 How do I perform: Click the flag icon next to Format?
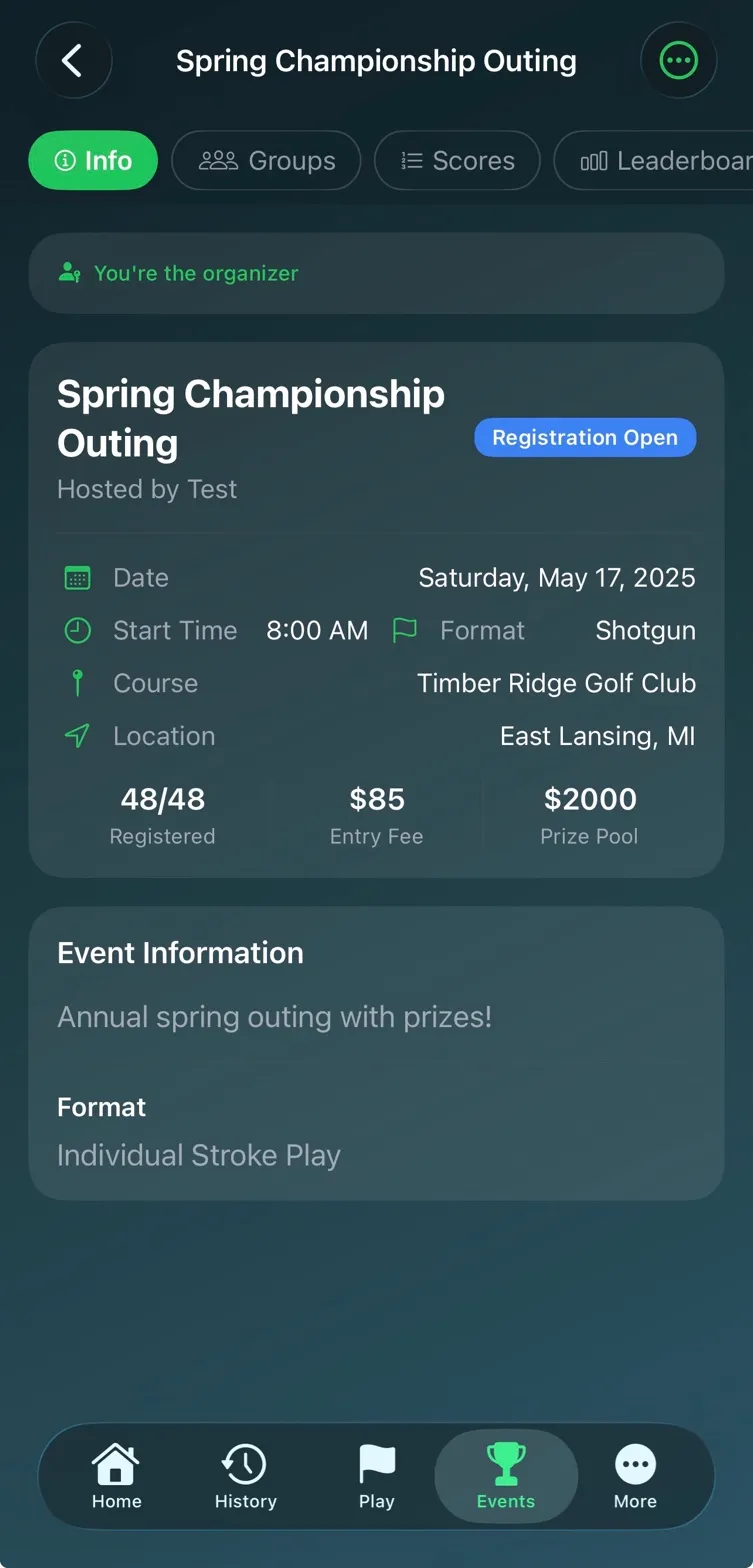pos(405,630)
